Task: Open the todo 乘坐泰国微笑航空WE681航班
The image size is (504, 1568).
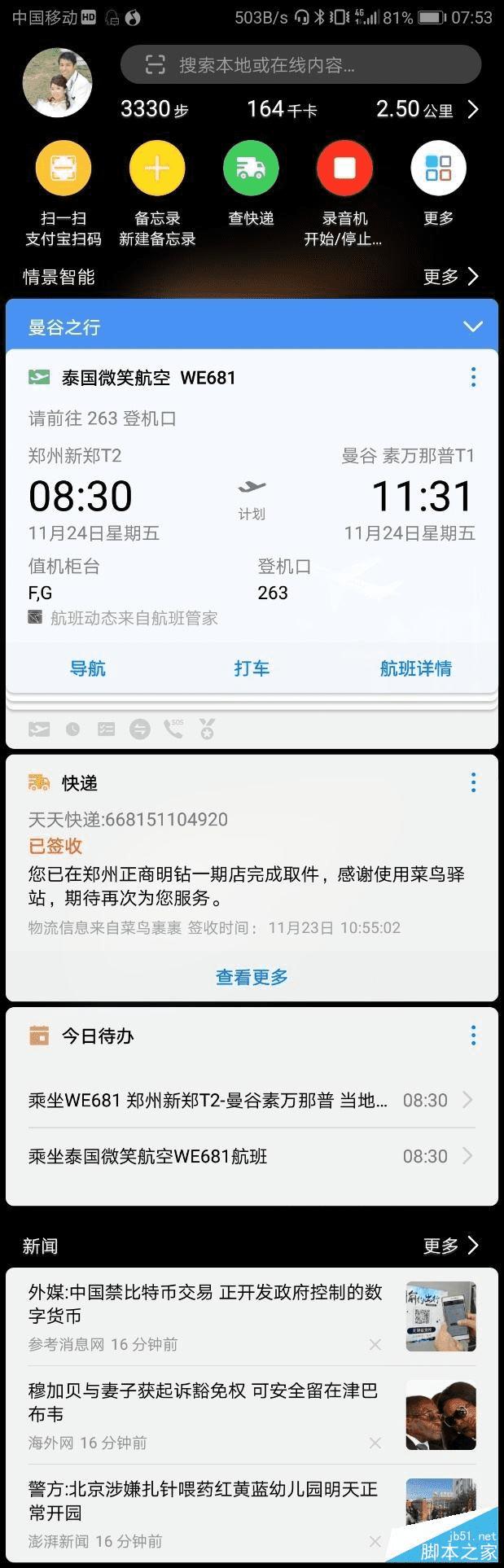Action: click(244, 1156)
